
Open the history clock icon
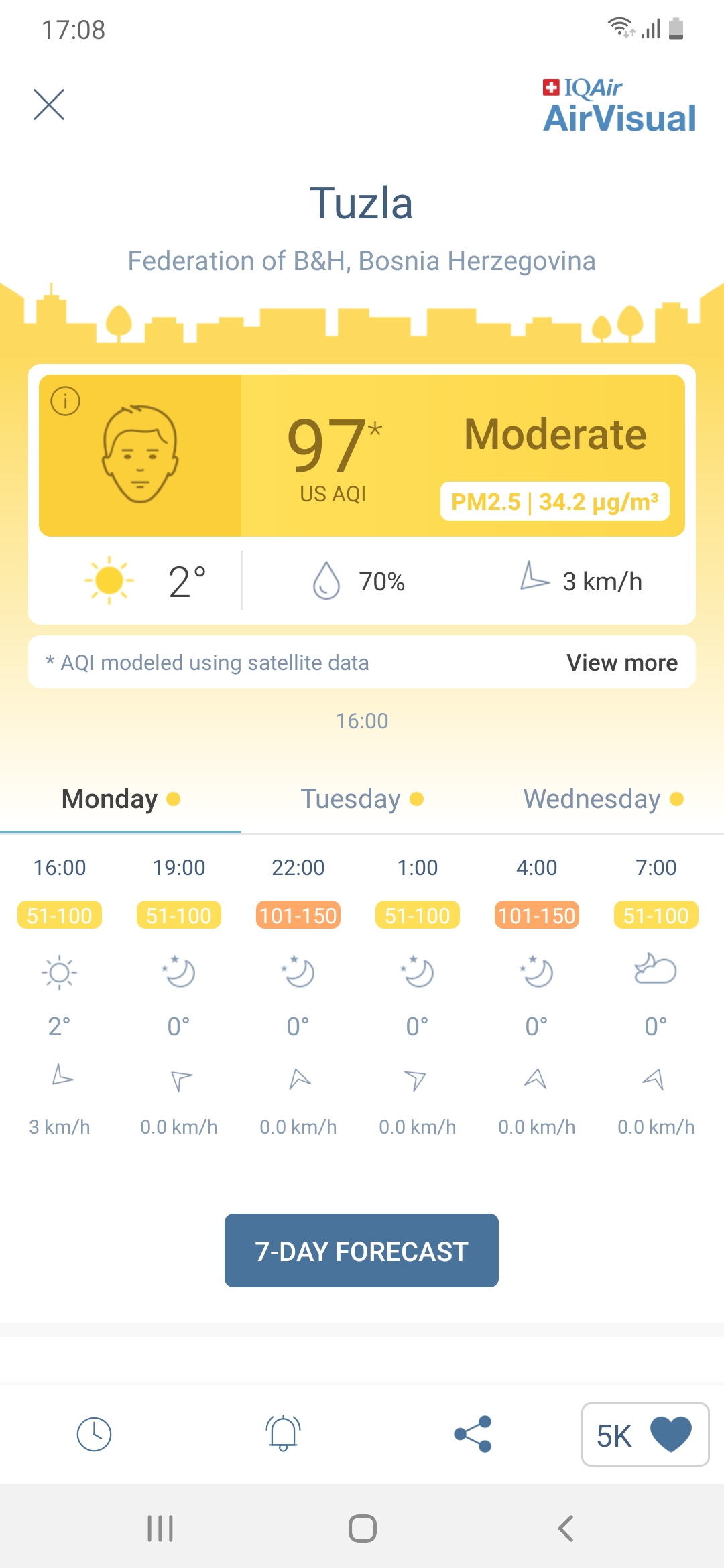[x=94, y=1434]
